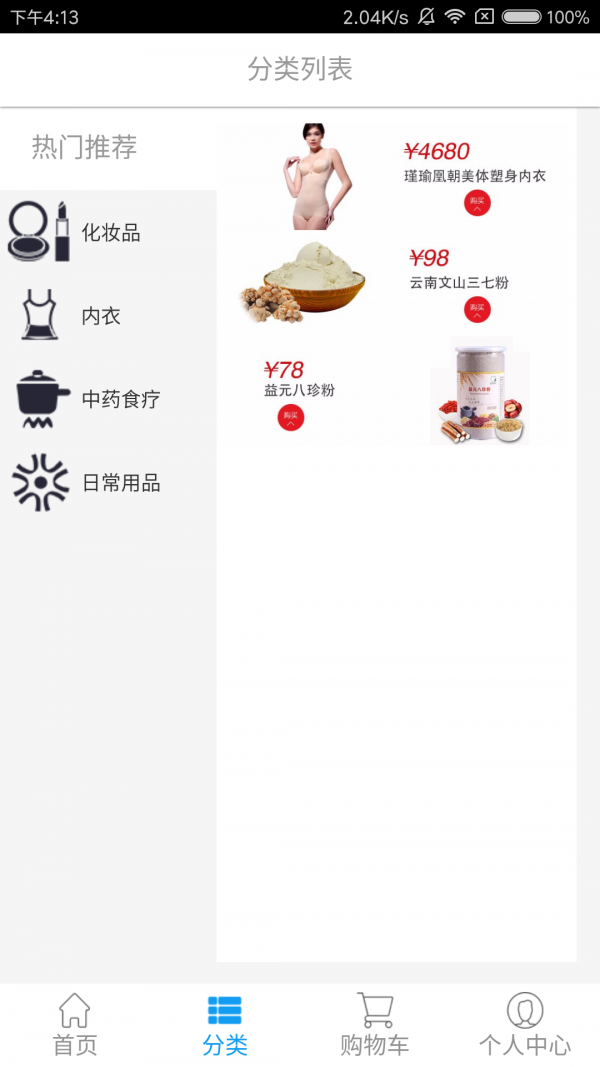Buy the 云南文山三七粉 product
Viewport: 600px width, 1067px height.
(477, 310)
